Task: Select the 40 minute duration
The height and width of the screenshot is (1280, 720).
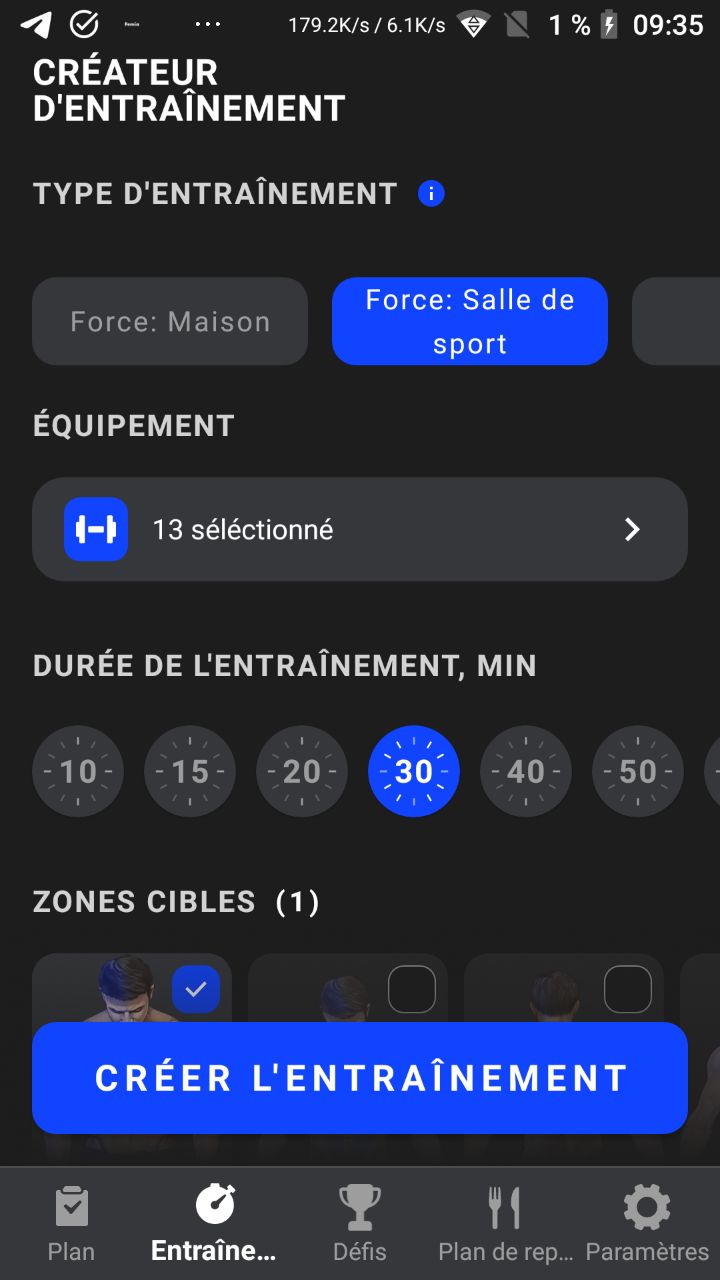Action: tap(526, 771)
